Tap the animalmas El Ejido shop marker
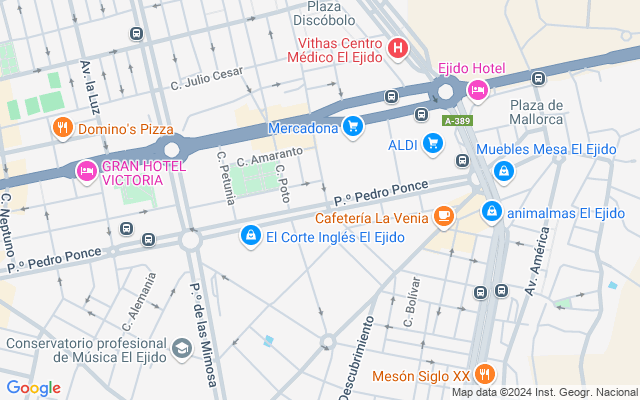The width and height of the screenshot is (640, 400). 491,211
